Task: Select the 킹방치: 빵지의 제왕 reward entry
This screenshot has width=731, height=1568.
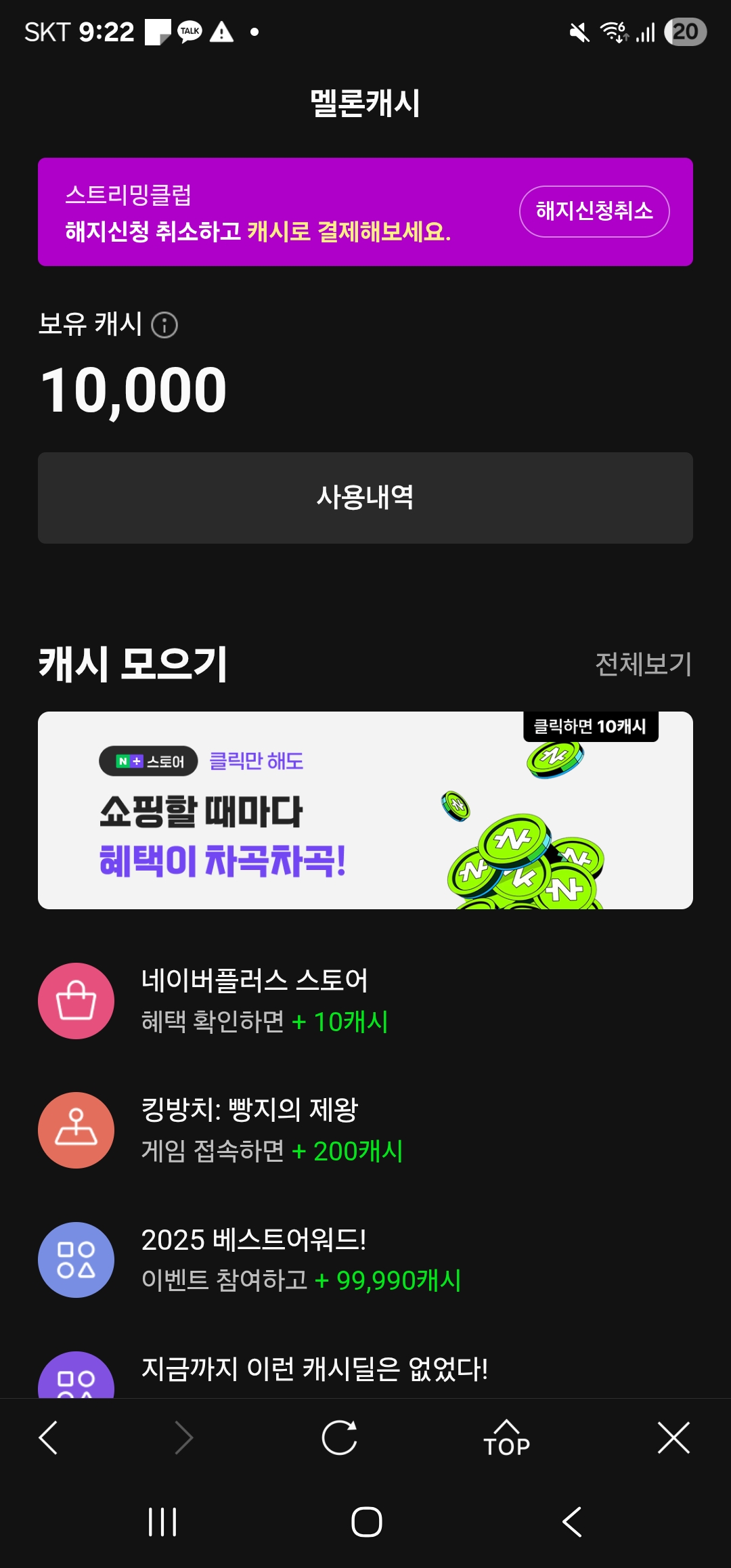Action: click(x=271, y=1129)
